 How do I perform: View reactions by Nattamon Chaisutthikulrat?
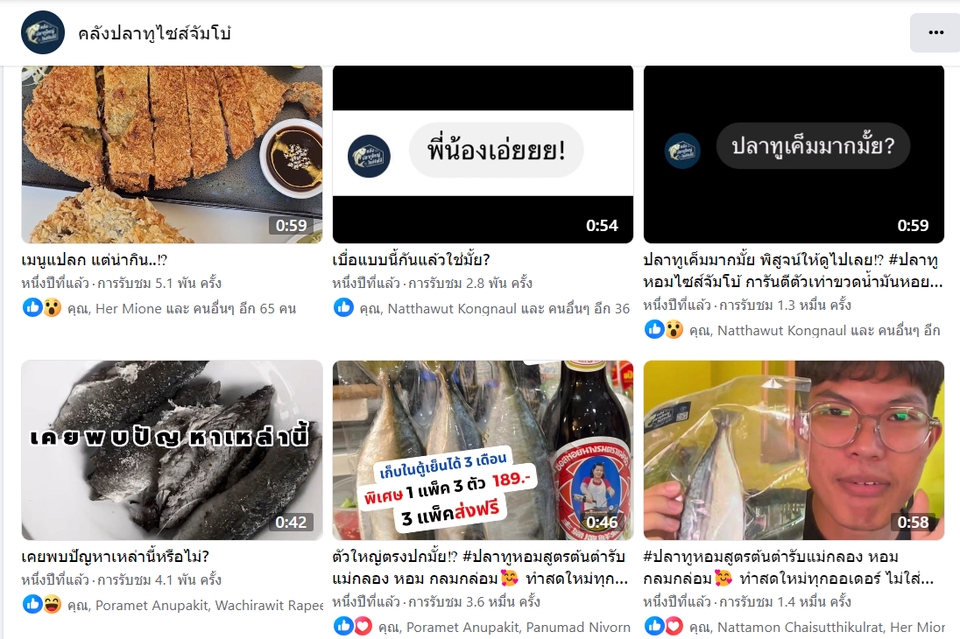(817, 627)
